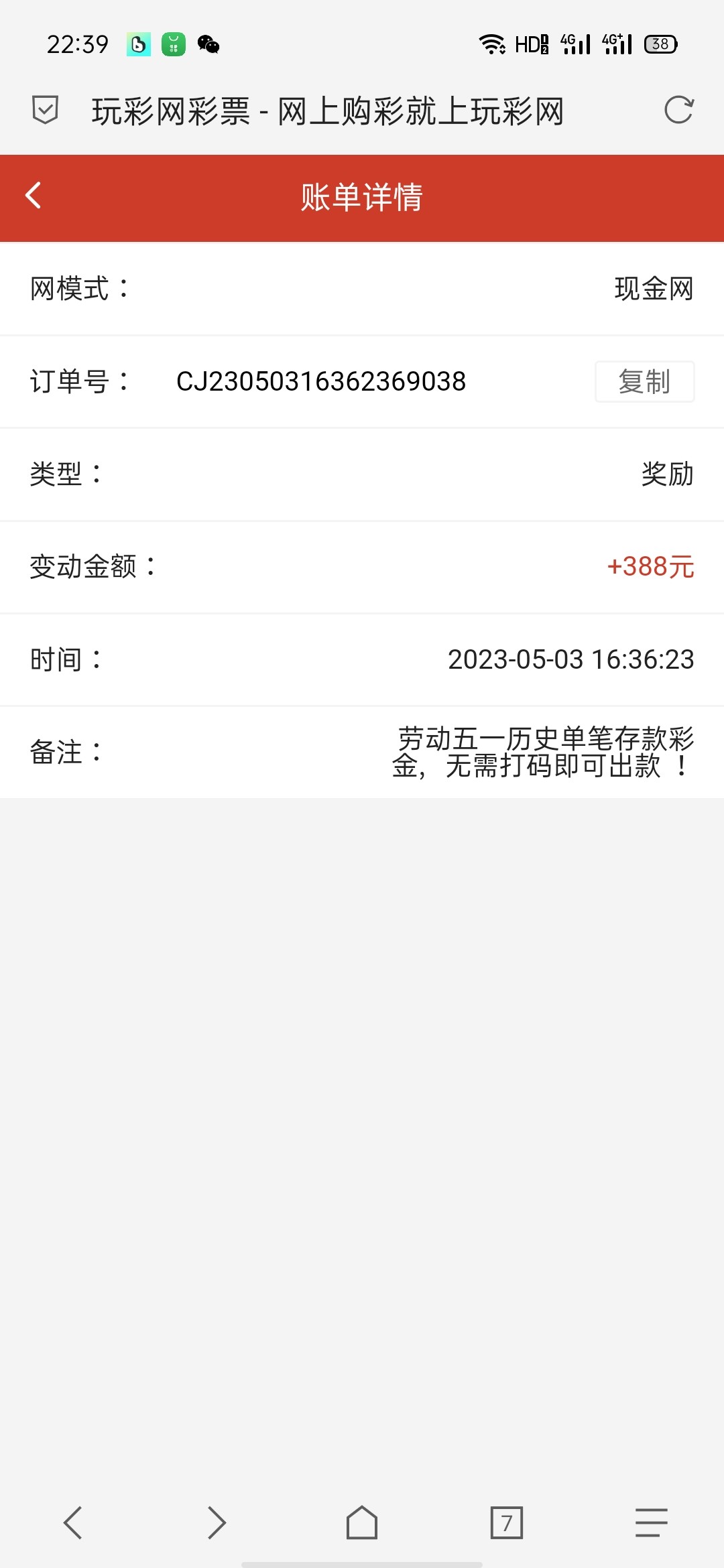Tap the 4G signal indicator
The width and height of the screenshot is (724, 1568).
(572, 43)
